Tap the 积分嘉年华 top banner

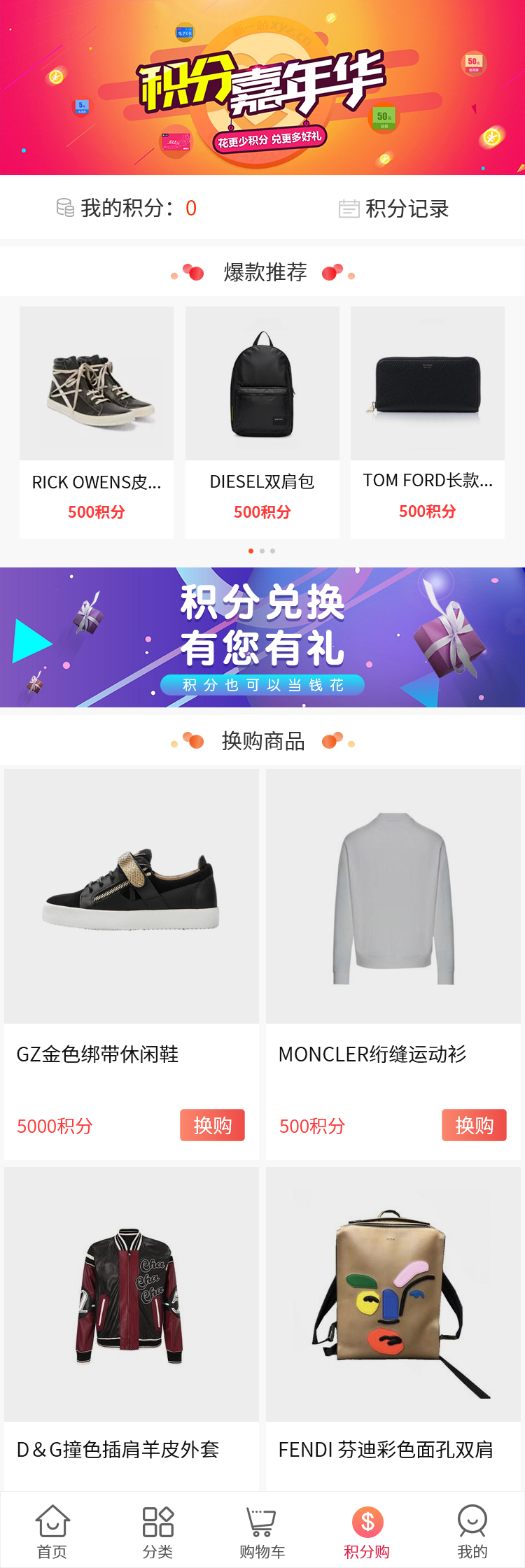click(x=262, y=87)
